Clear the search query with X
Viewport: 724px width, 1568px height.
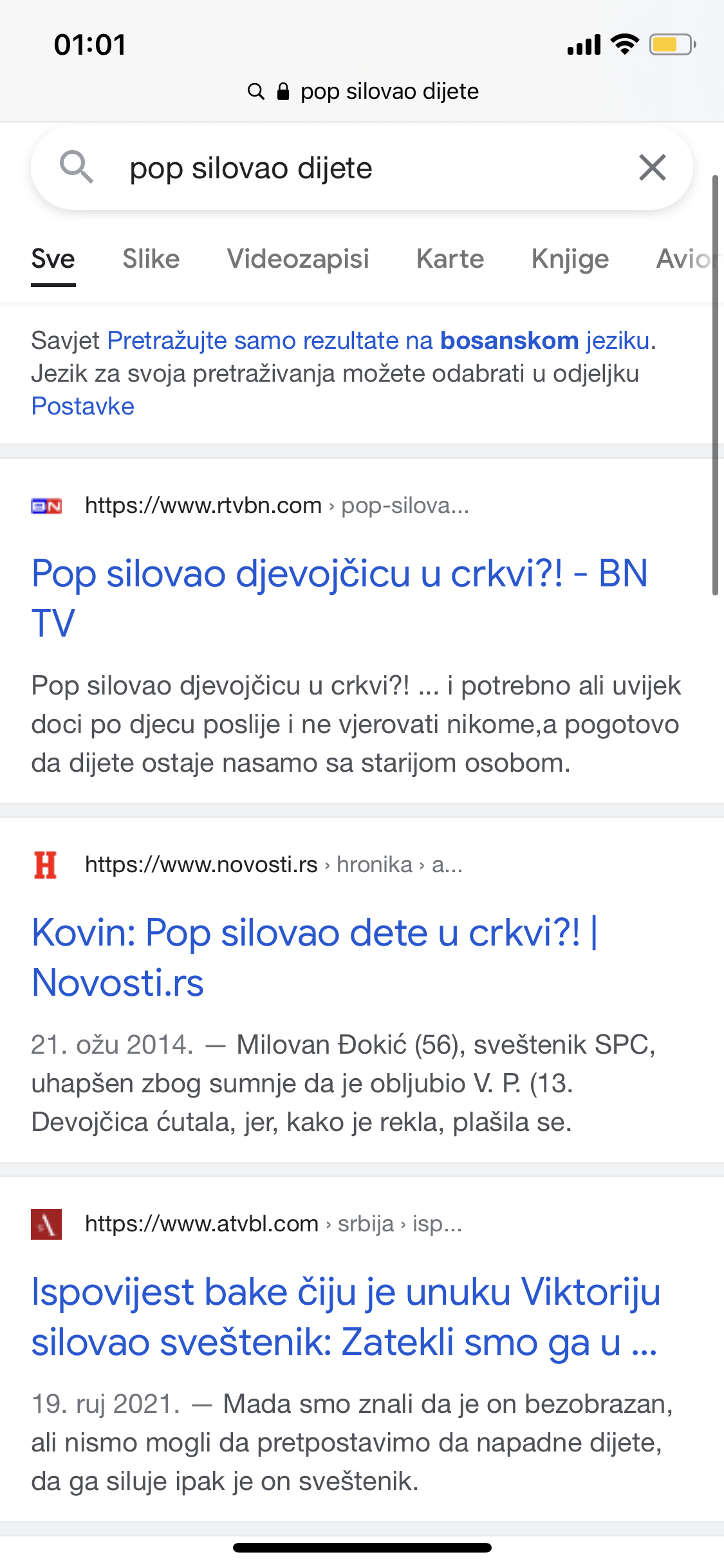[x=652, y=168]
